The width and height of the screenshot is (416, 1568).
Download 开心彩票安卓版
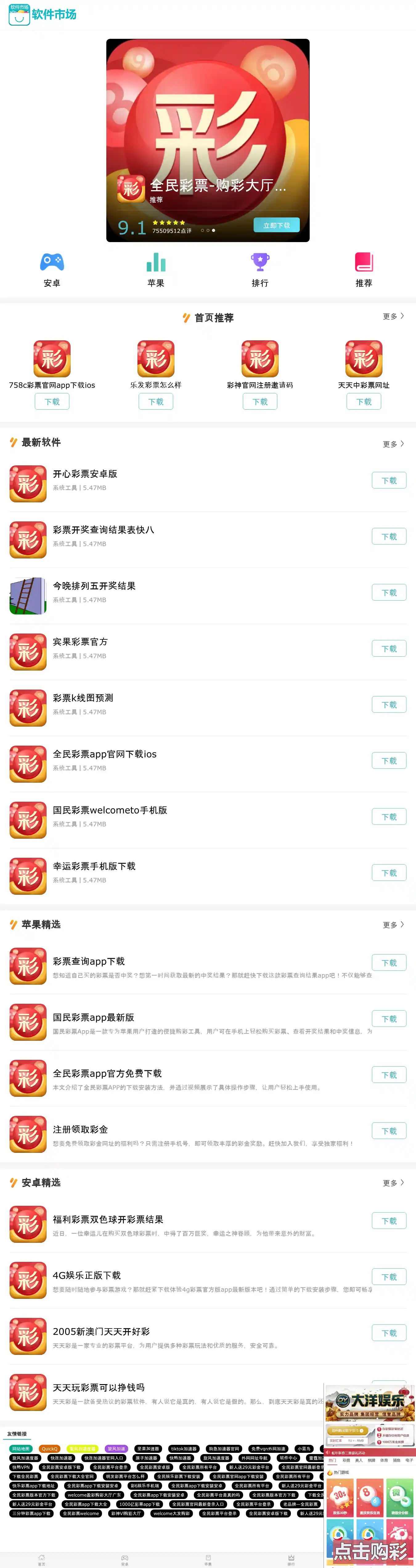click(x=389, y=481)
